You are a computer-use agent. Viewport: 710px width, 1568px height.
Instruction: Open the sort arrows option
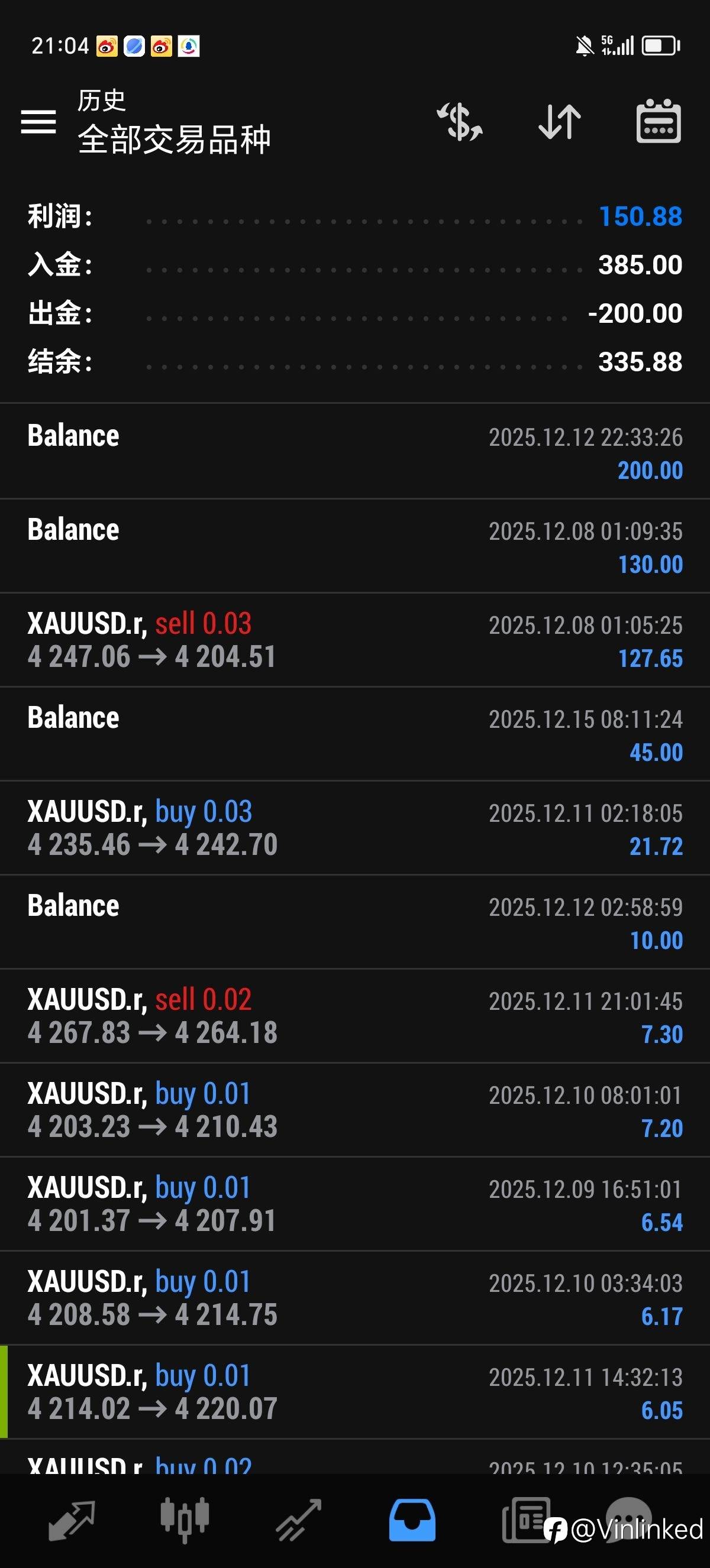point(560,122)
